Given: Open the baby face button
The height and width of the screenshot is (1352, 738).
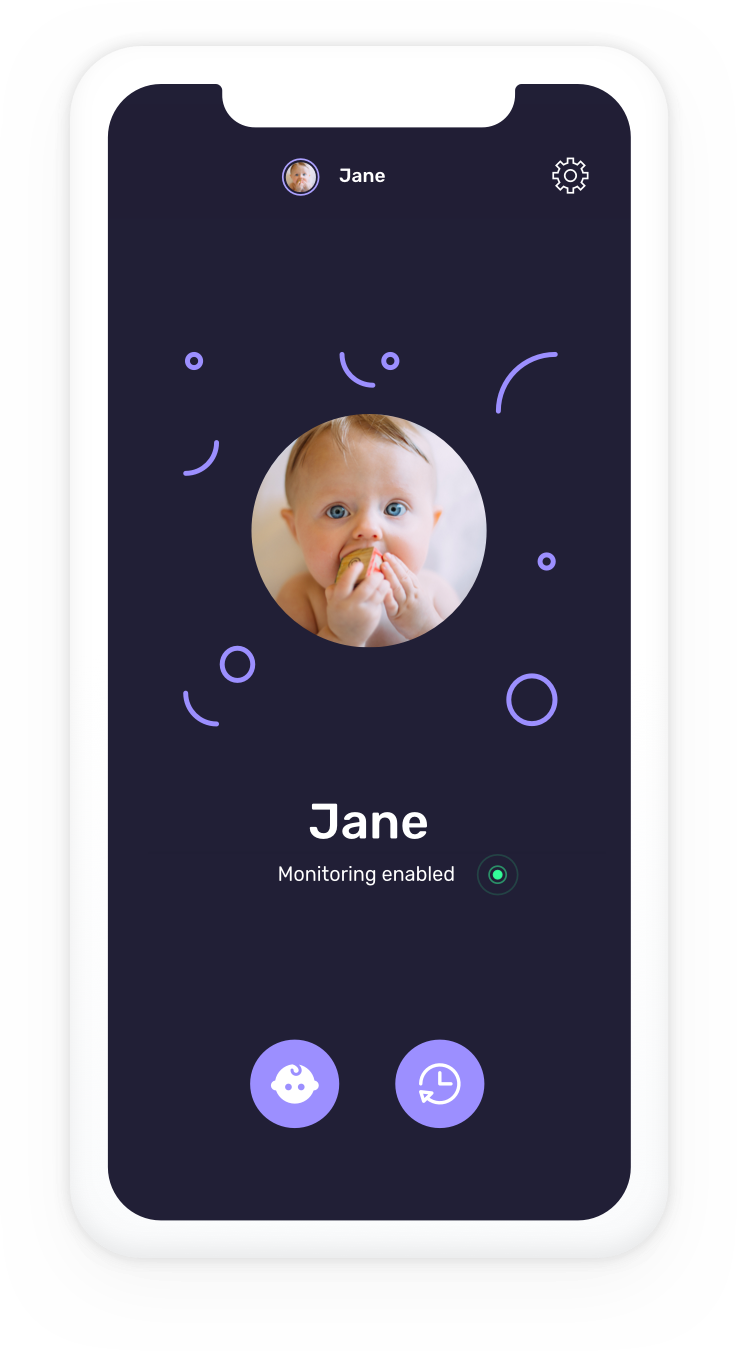Looking at the screenshot, I should (x=294, y=1084).
